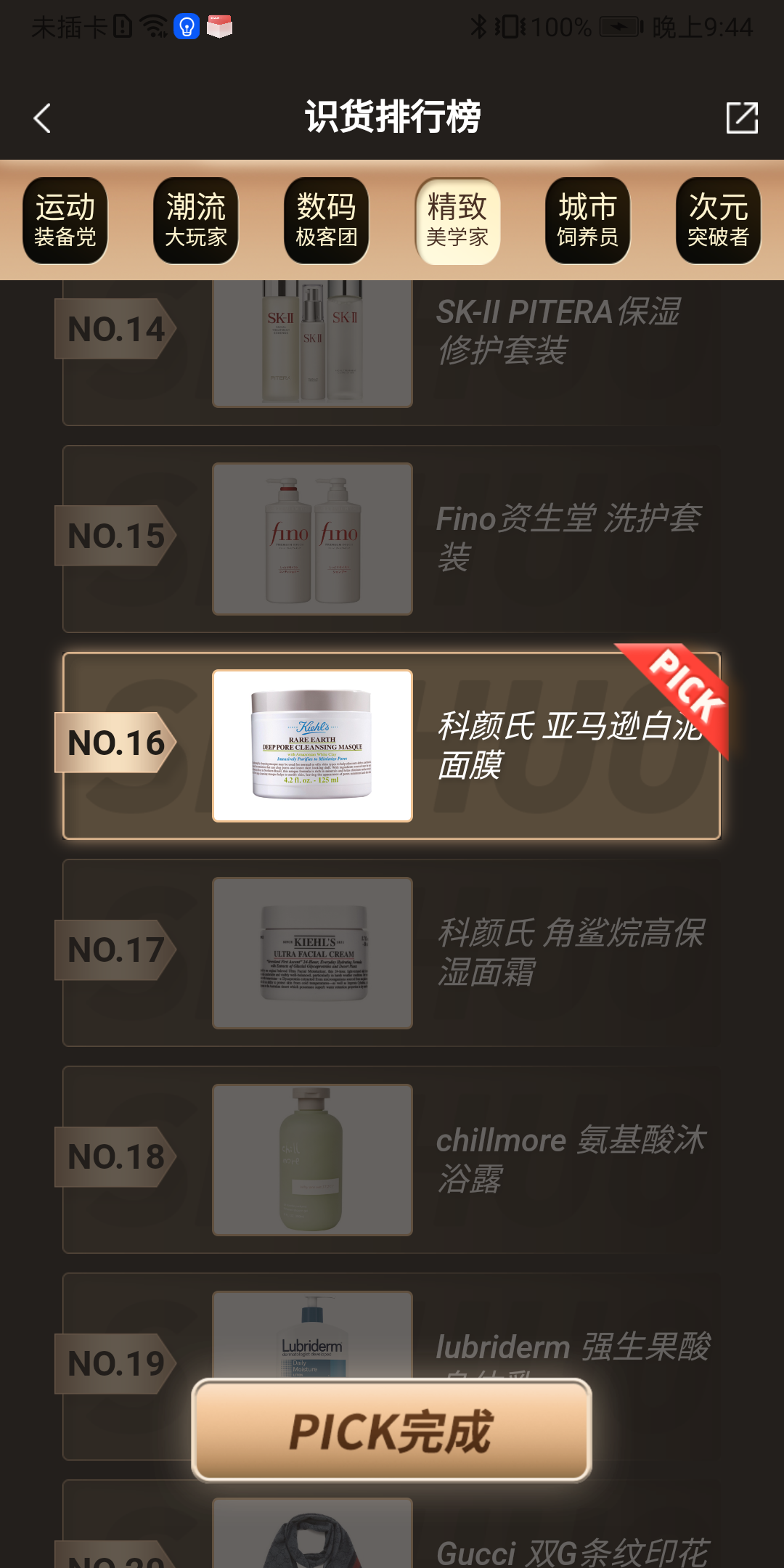Switch to the 城市饲养员 tab
Image resolution: width=784 pixels, height=1568 pixels.
[x=588, y=221]
